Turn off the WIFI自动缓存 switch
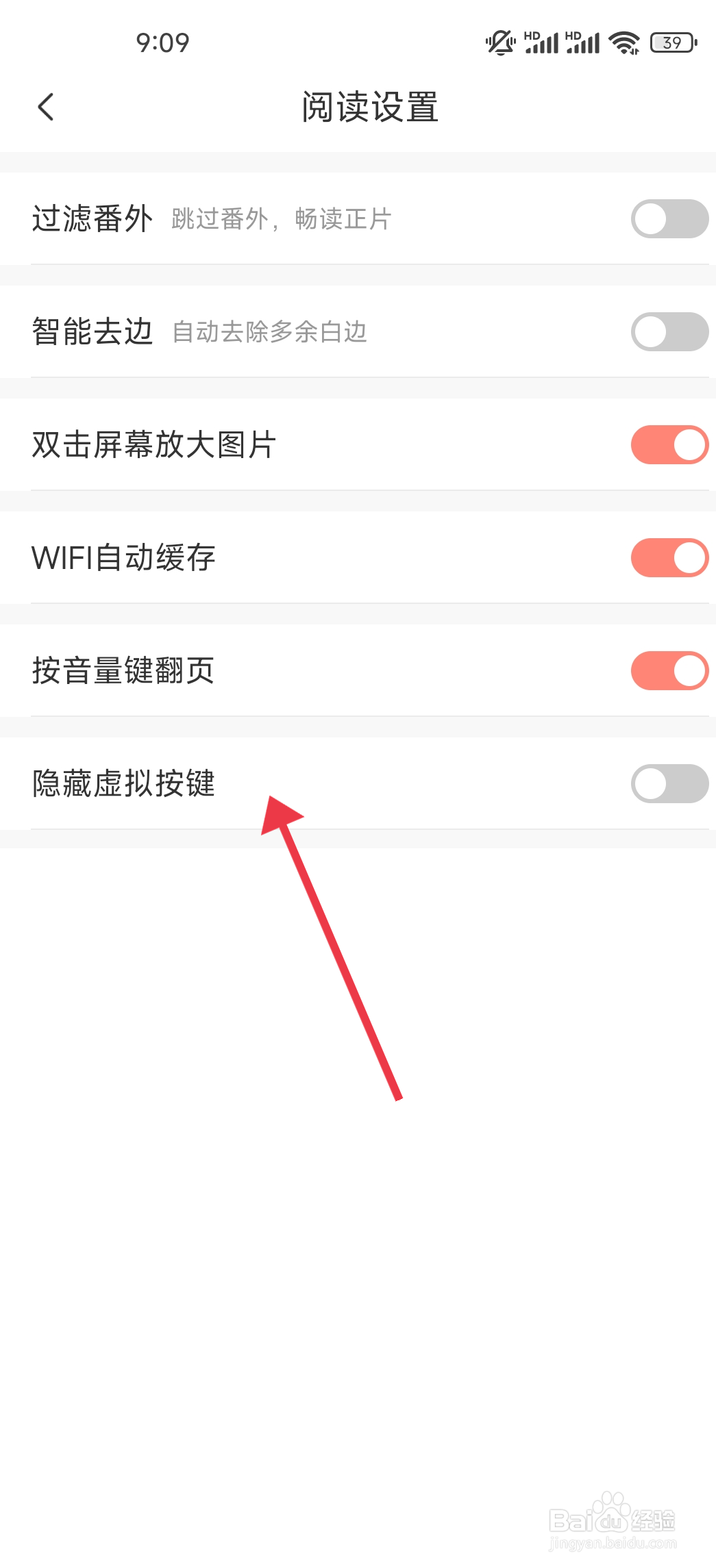The height and width of the screenshot is (1568, 716). pos(668,557)
